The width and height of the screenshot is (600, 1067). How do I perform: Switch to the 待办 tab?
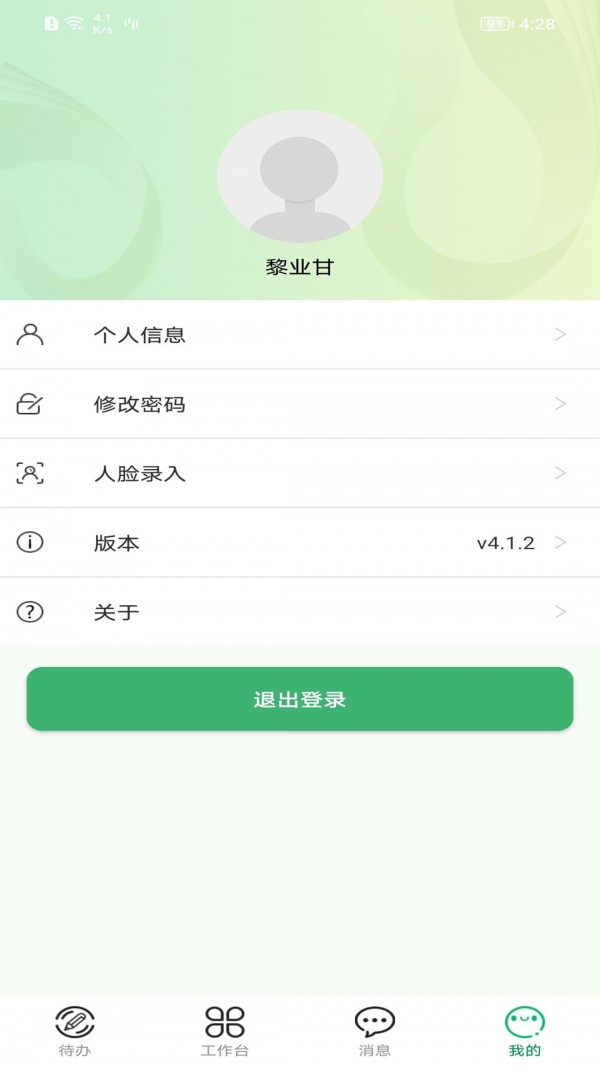[75, 1031]
